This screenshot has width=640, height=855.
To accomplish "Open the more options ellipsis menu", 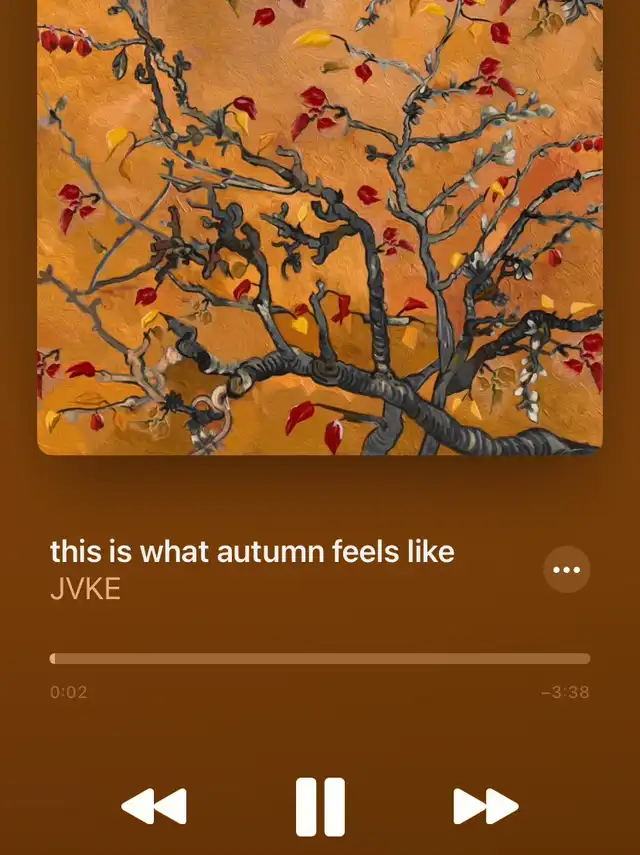I will coord(566,570).
